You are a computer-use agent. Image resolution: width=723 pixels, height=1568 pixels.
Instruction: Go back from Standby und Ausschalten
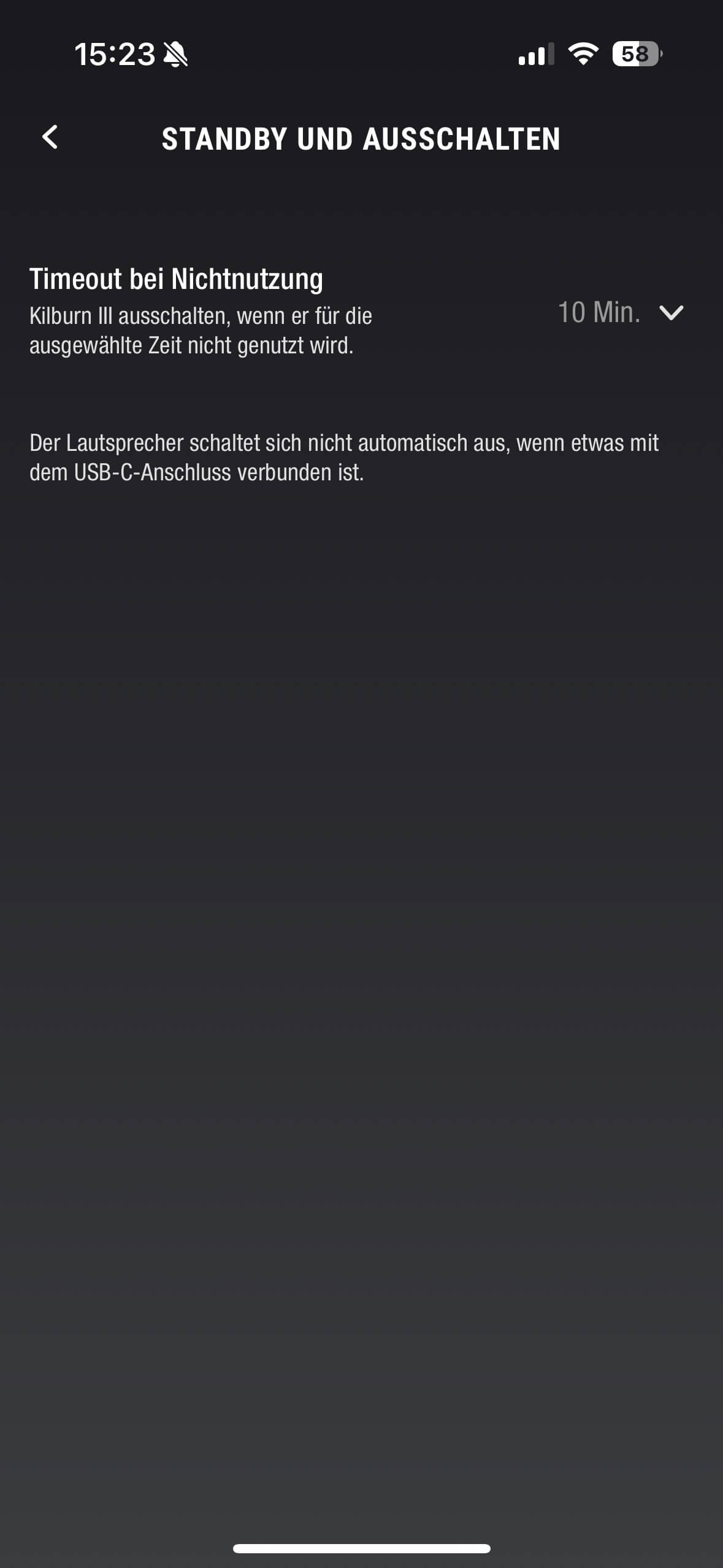pyautogui.click(x=50, y=137)
